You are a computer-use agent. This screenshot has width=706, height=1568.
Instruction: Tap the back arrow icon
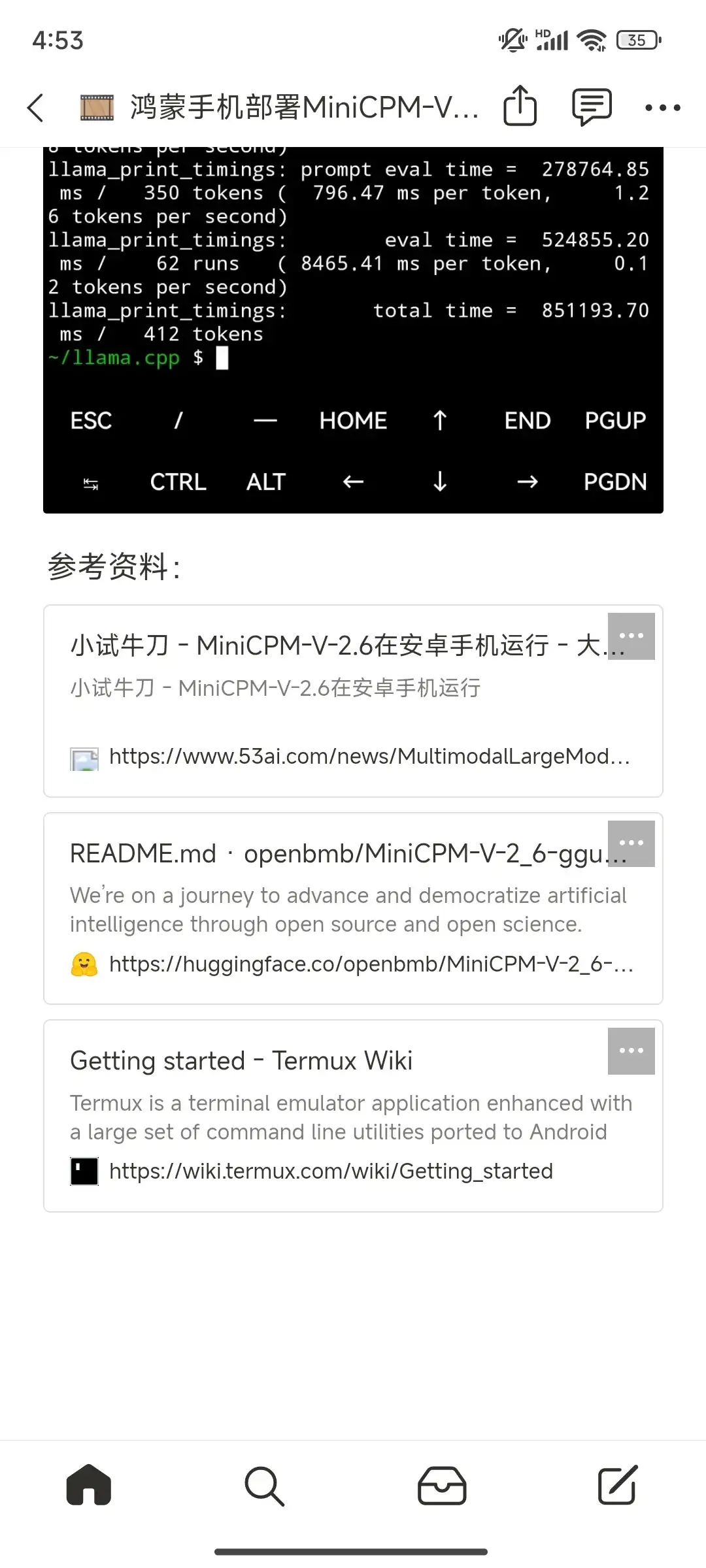pos(35,107)
